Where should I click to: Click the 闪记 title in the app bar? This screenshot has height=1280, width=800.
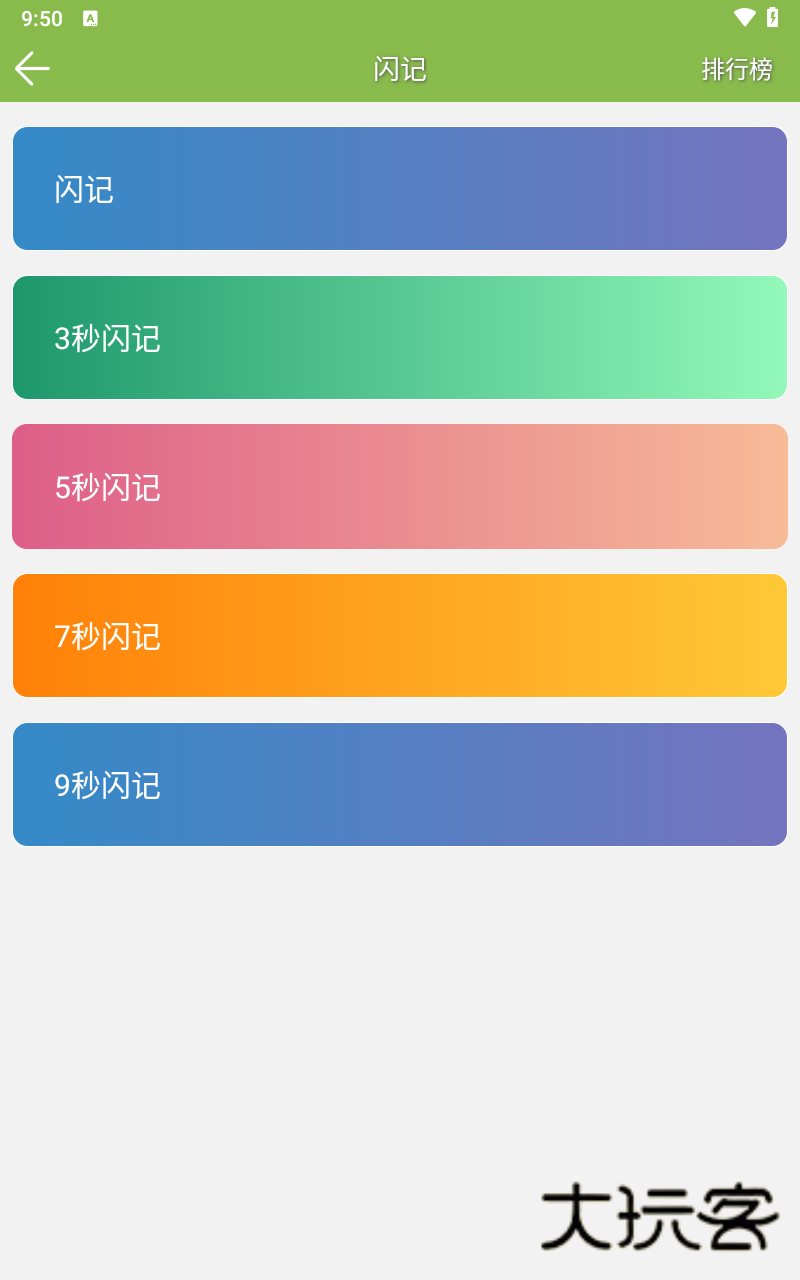point(400,70)
